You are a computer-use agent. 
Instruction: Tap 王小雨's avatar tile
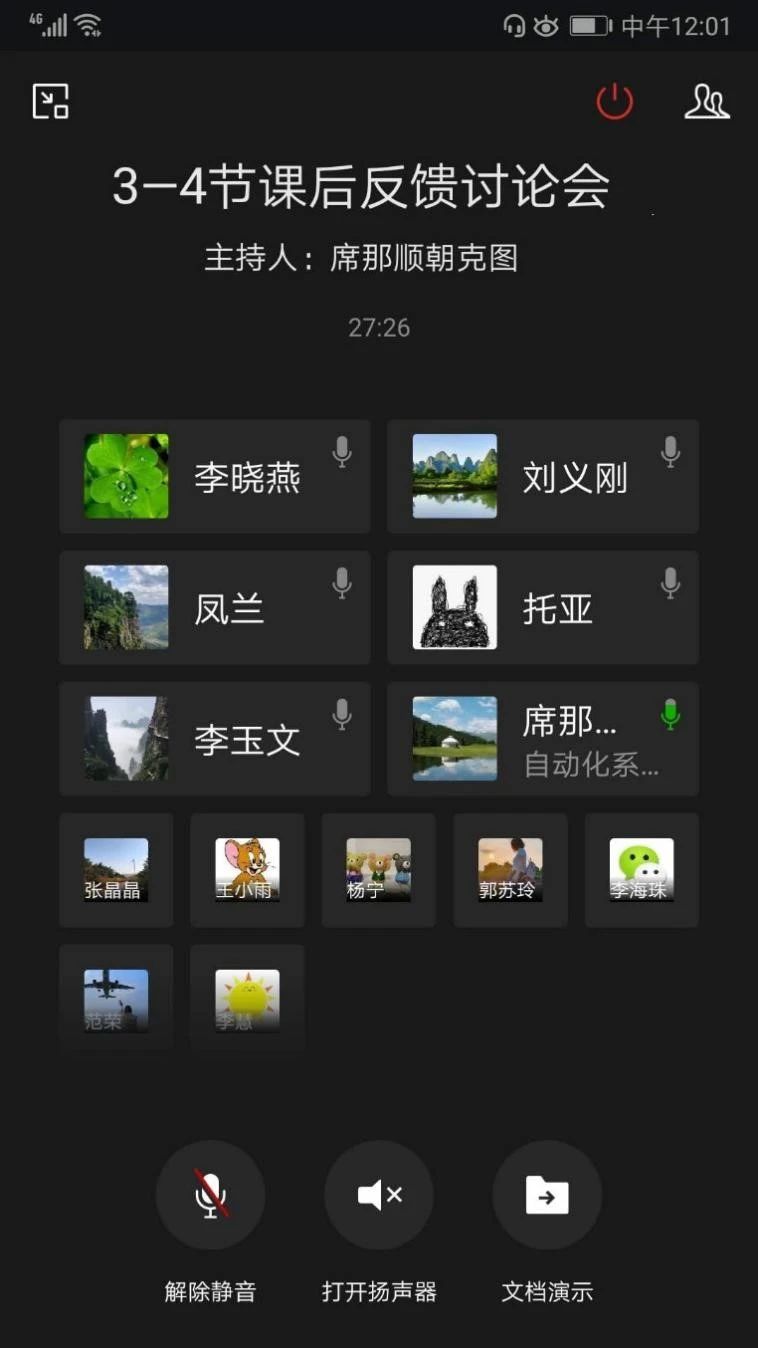(x=247, y=869)
